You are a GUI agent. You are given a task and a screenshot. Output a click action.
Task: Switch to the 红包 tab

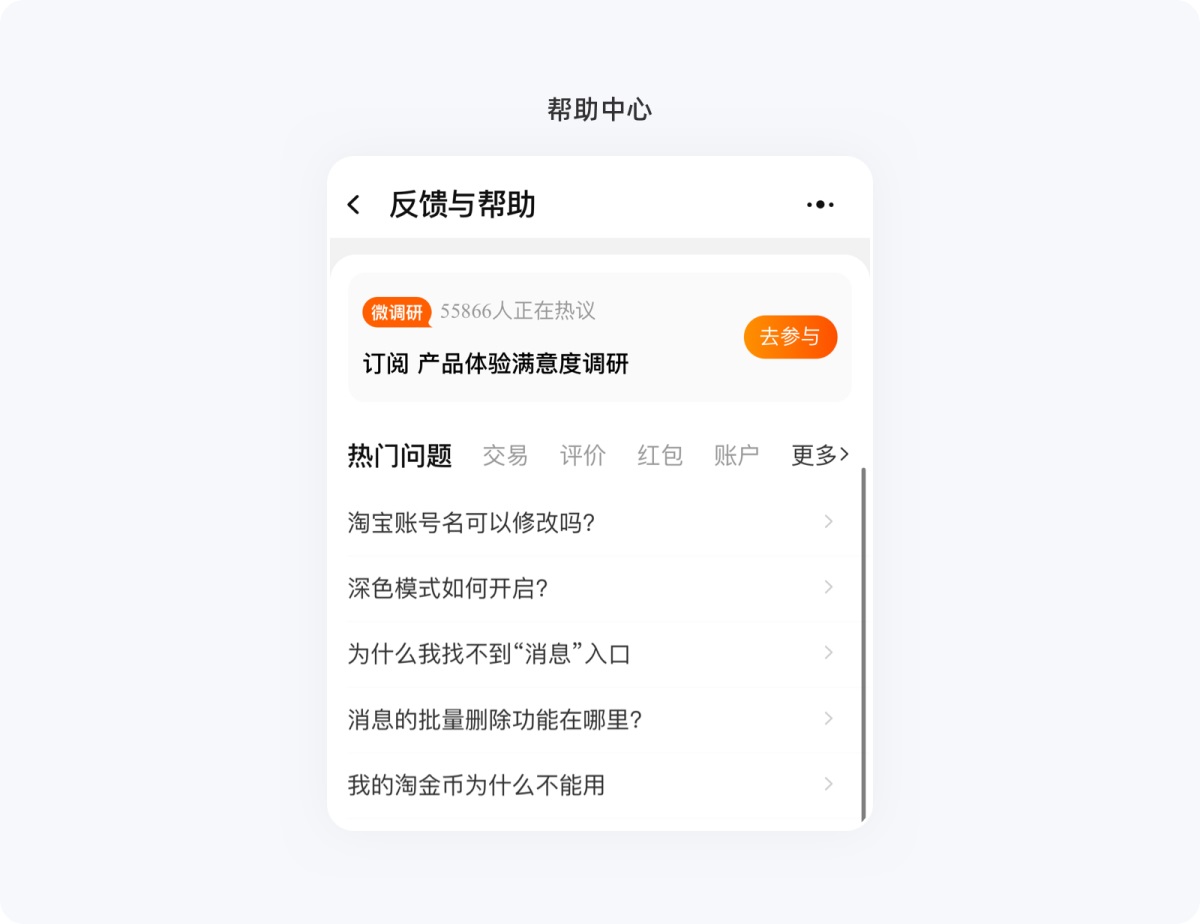pyautogui.click(x=660, y=456)
